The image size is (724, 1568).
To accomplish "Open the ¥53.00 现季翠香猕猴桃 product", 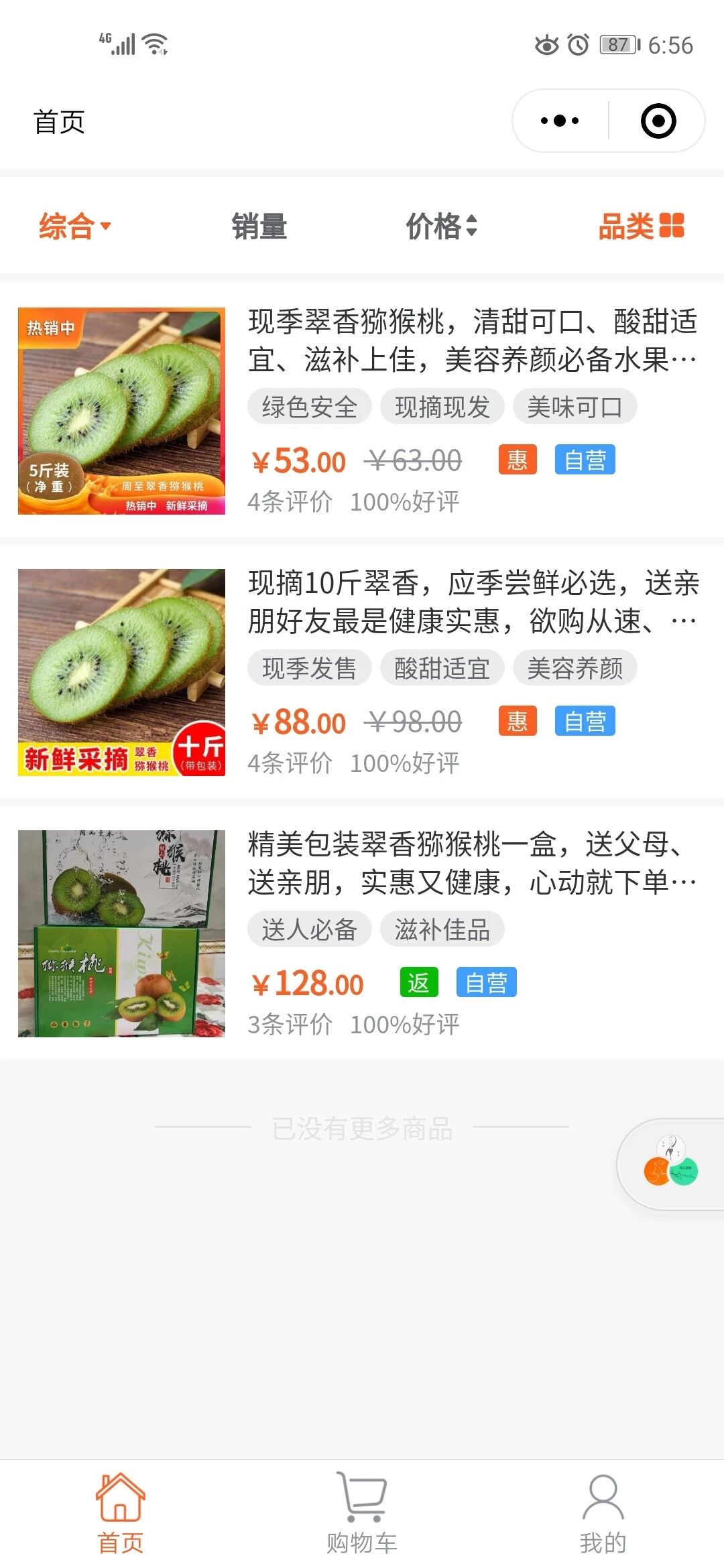I will (x=472, y=340).
